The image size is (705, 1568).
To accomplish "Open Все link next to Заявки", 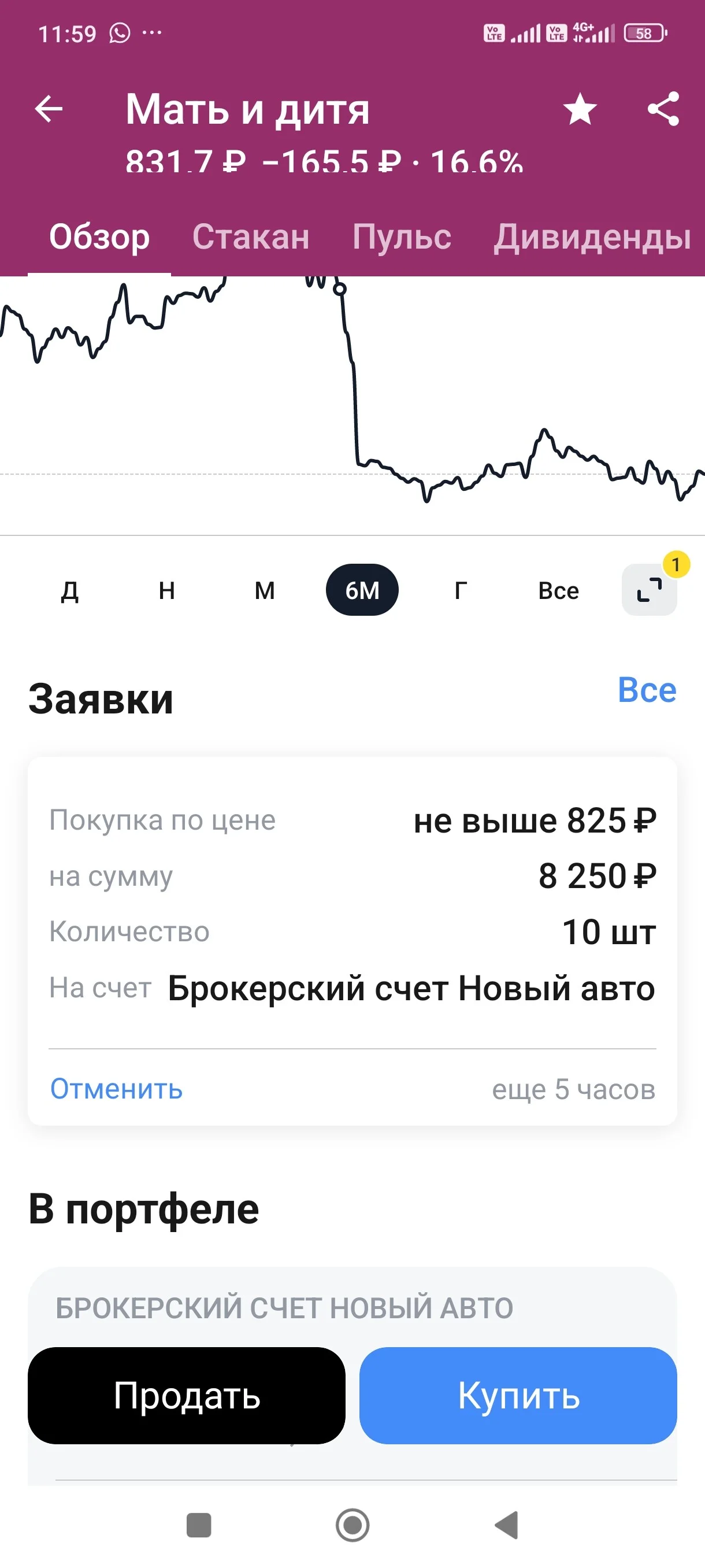I will coord(647,690).
